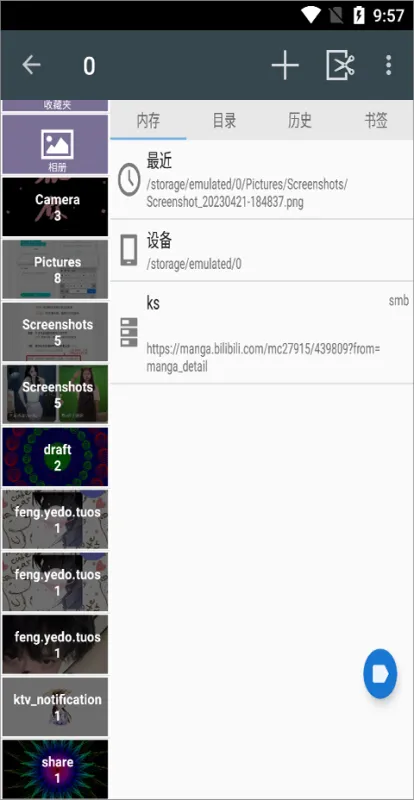Screen dimensions: 414x800
Task: Open the 最近 recent screenshot entry
Action: tap(262, 180)
